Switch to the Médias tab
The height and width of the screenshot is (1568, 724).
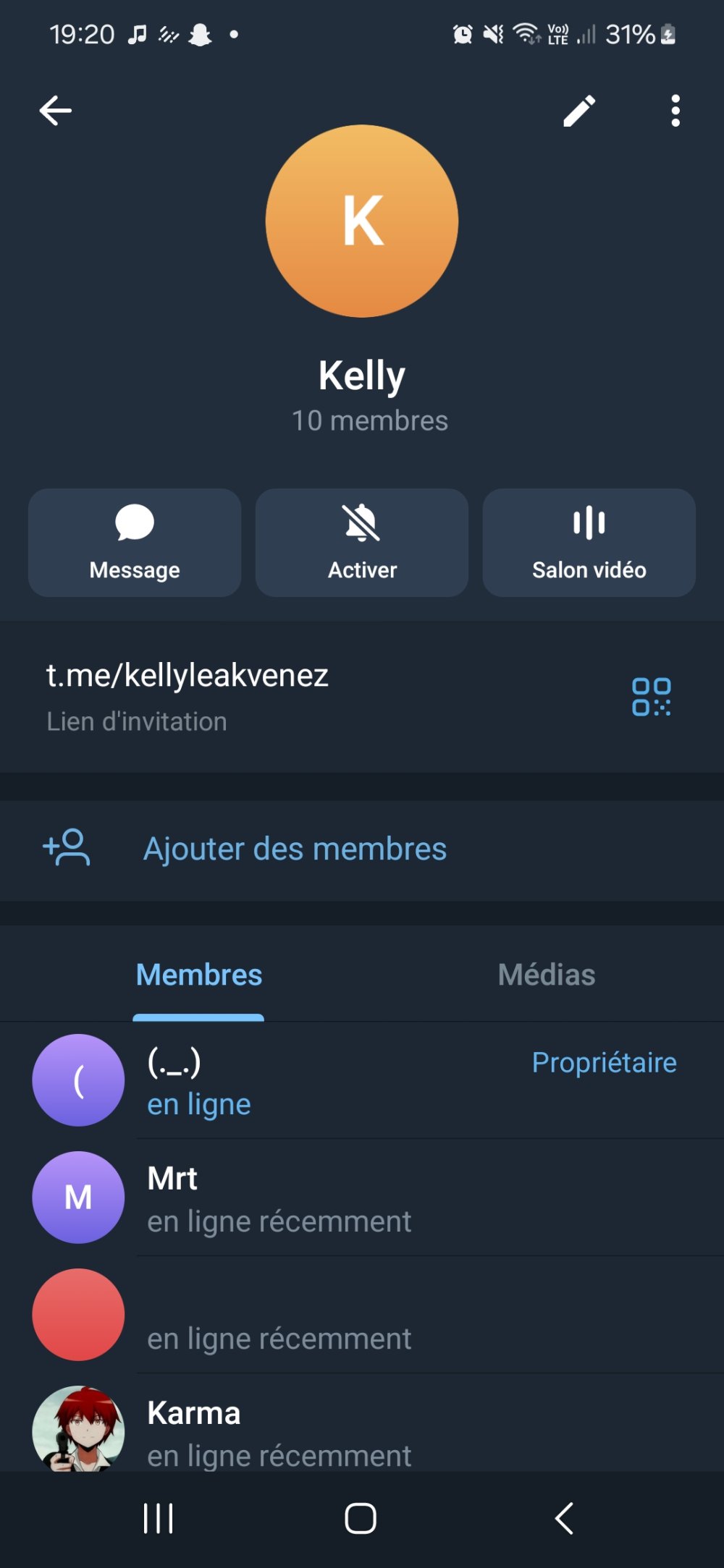(x=546, y=975)
